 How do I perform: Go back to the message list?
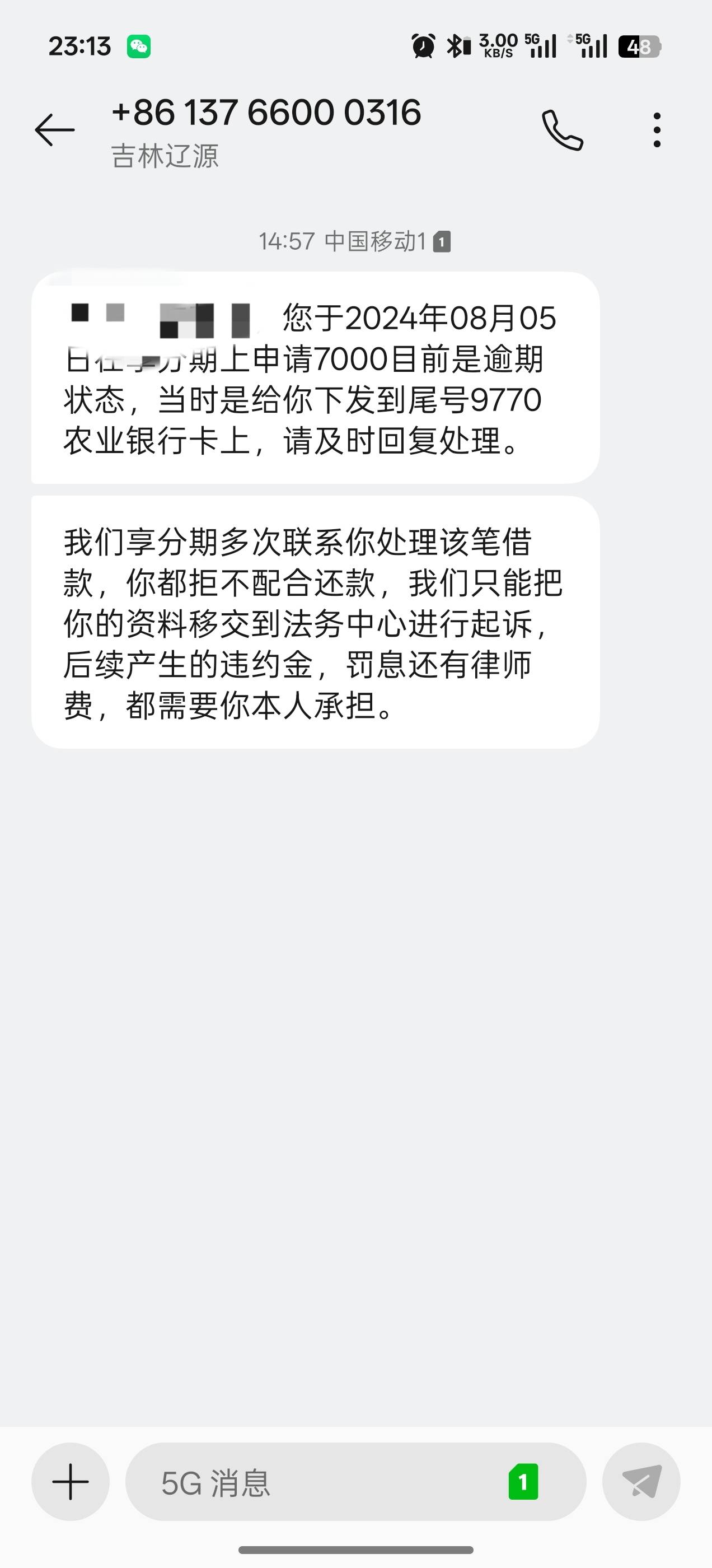(55, 130)
